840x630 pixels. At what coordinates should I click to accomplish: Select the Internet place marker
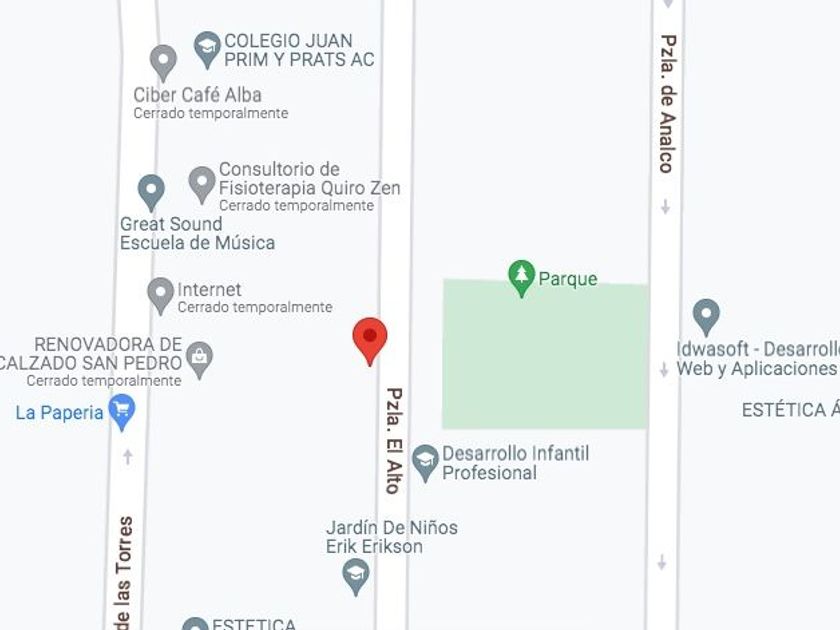[x=160, y=295]
